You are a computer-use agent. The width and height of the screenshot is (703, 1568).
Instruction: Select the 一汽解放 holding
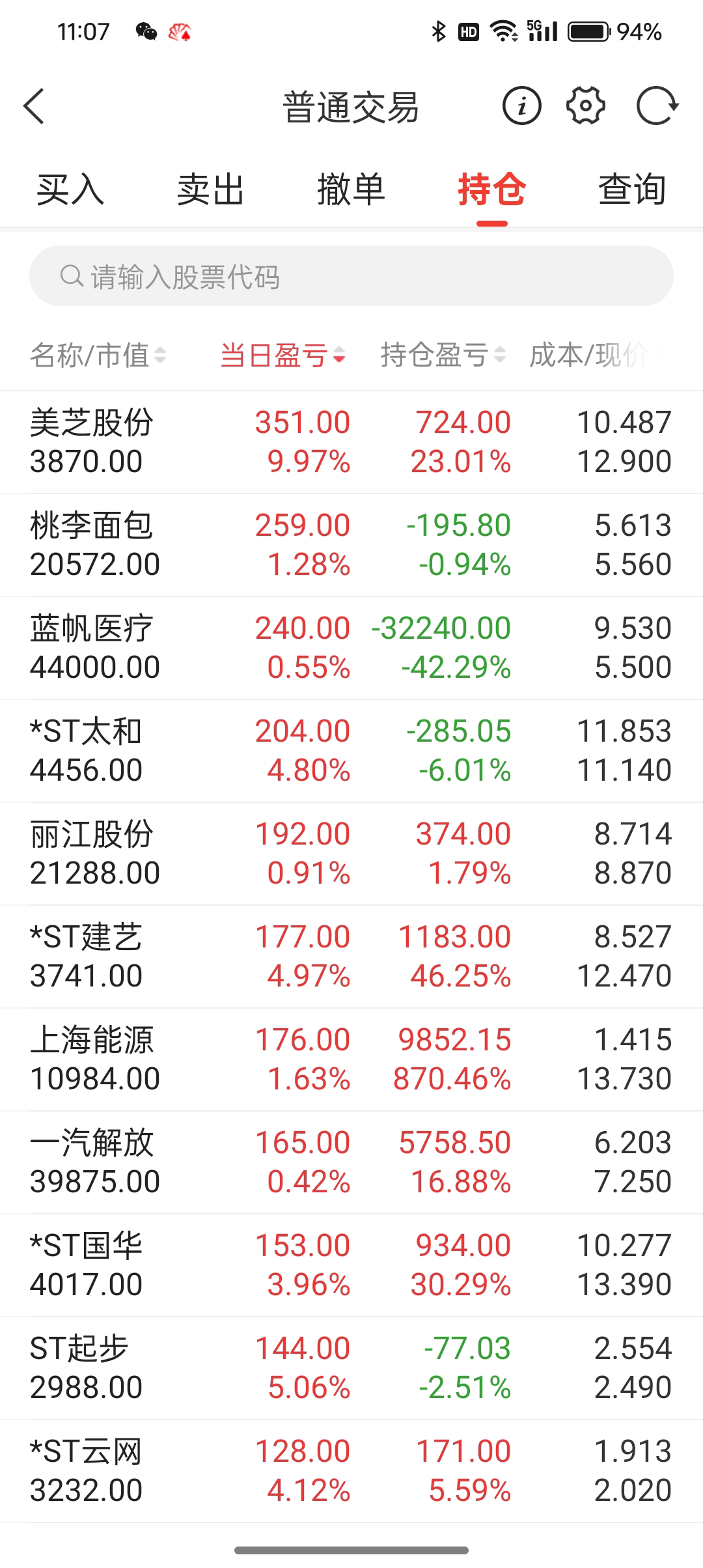point(351,1162)
